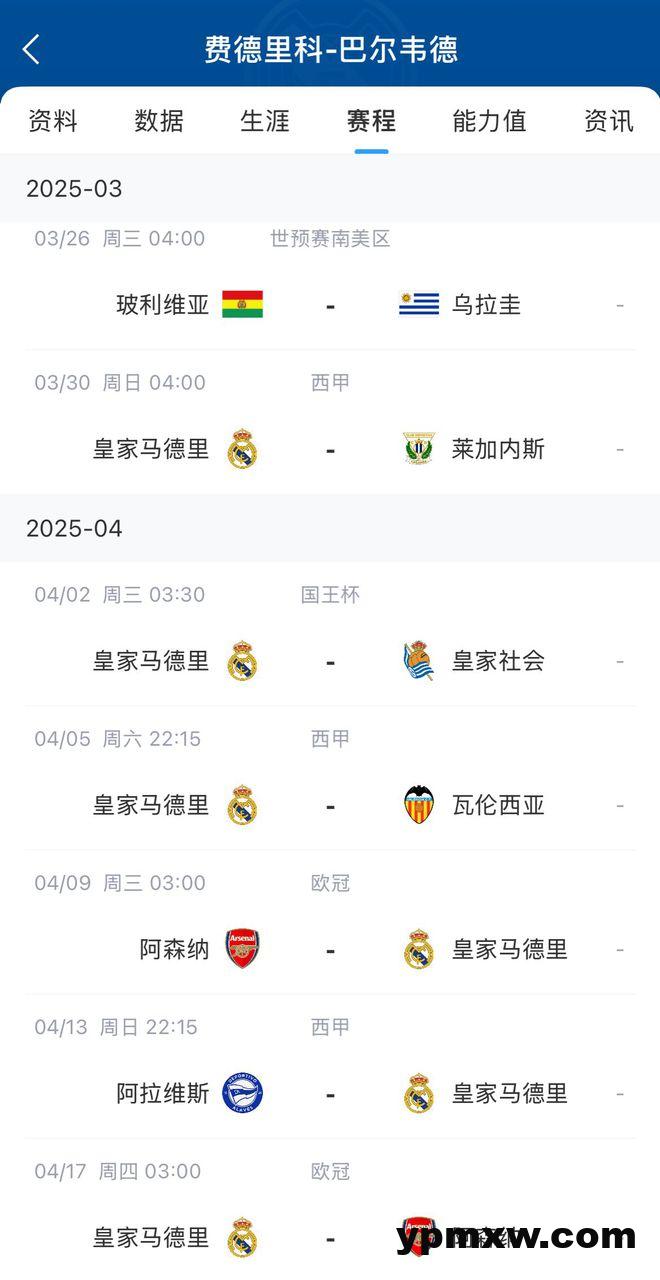This screenshot has height=1280, width=660.
Task: Switch to the 资料 tab
Action: 53,121
